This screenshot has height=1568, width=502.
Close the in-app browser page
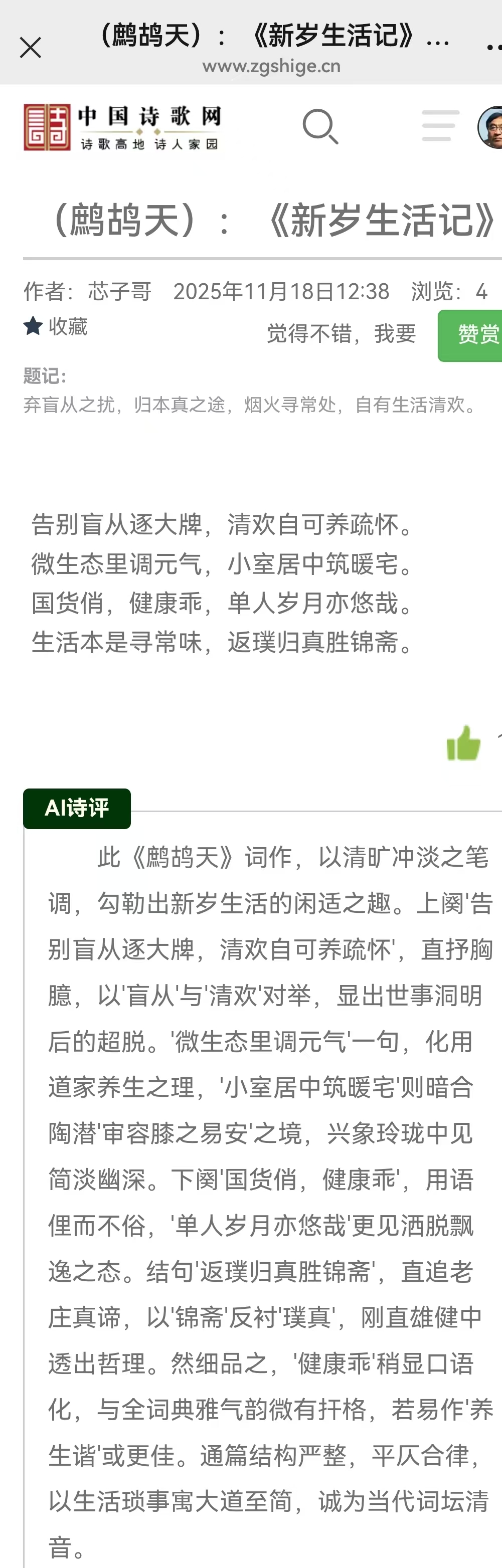pos(31,48)
